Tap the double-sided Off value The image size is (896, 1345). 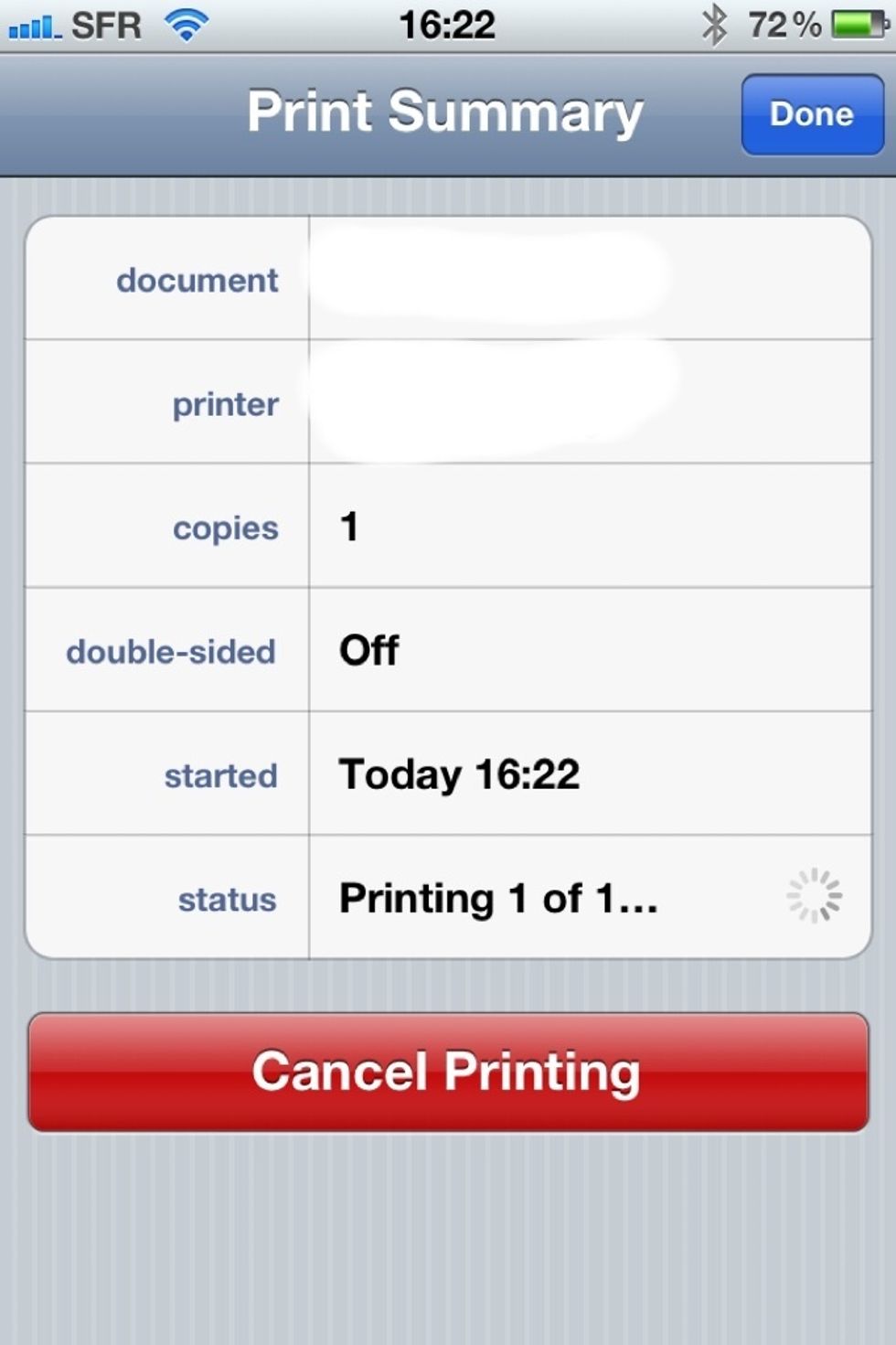point(368,649)
